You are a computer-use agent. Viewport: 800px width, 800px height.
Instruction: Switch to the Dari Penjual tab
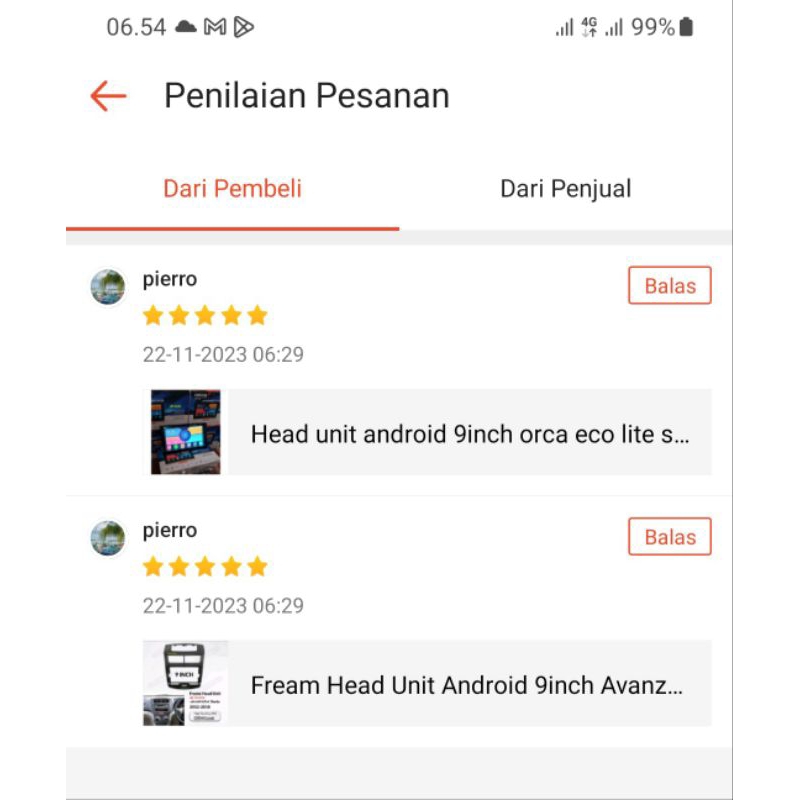565,188
